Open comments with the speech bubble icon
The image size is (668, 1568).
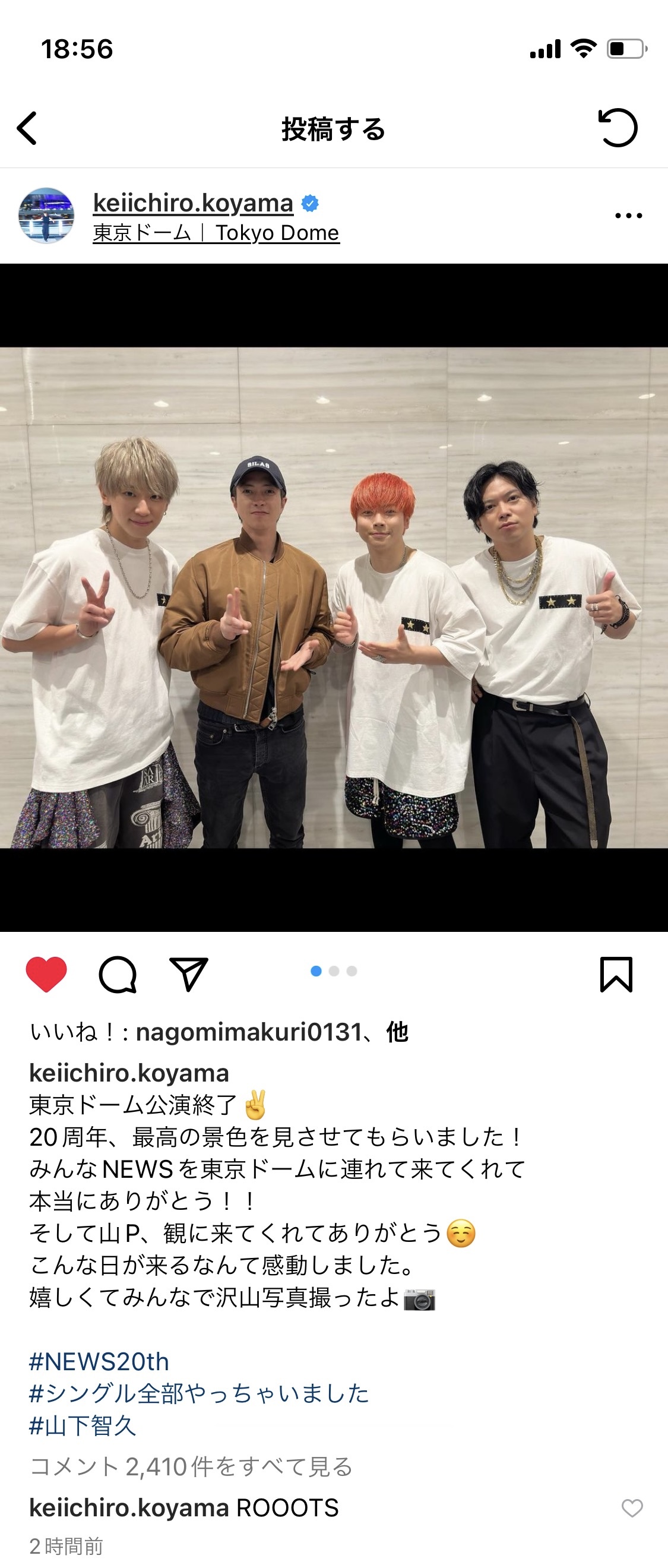coord(118,974)
